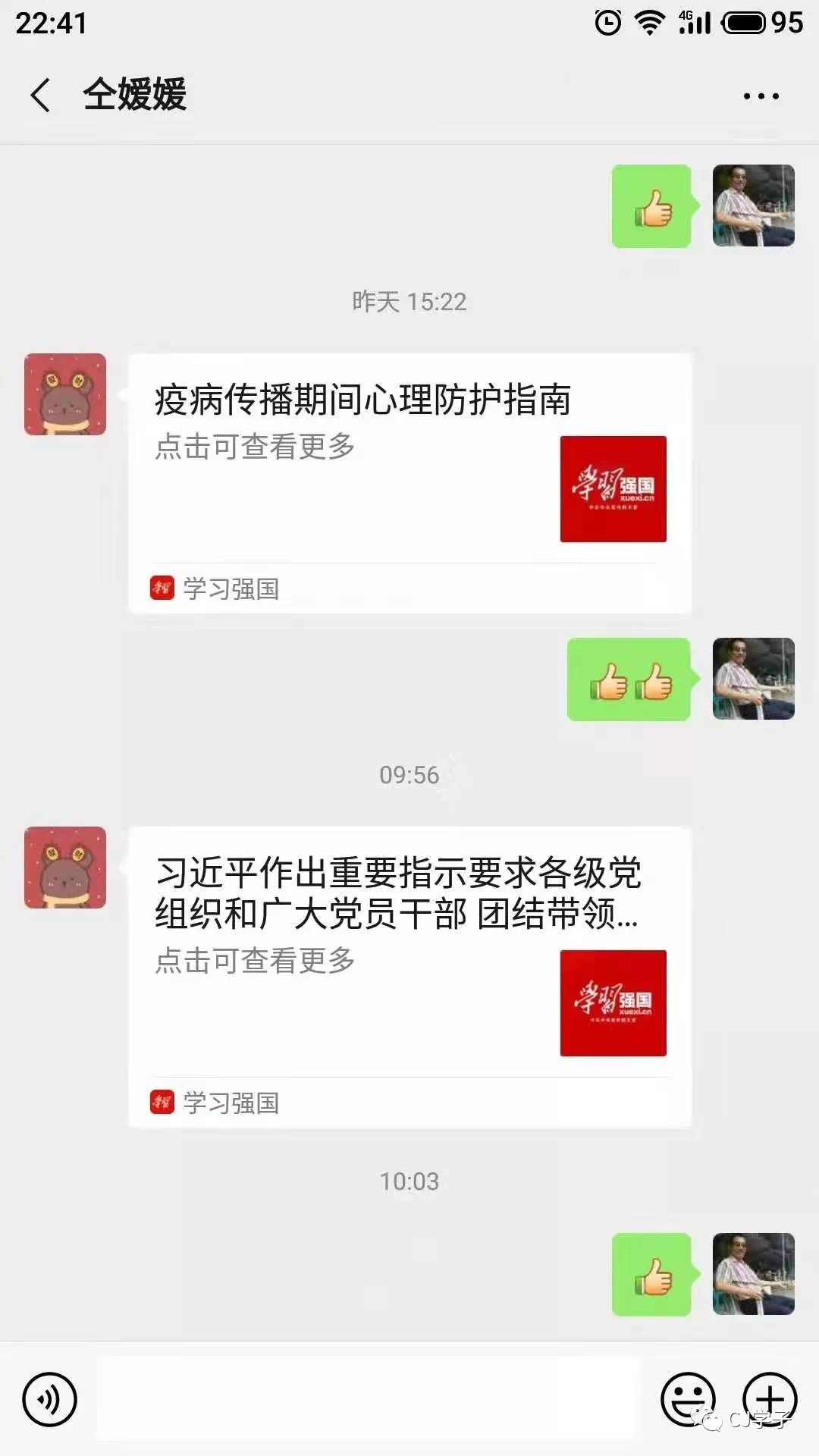Open the emoji picker
The image size is (819, 1456).
click(688, 1399)
